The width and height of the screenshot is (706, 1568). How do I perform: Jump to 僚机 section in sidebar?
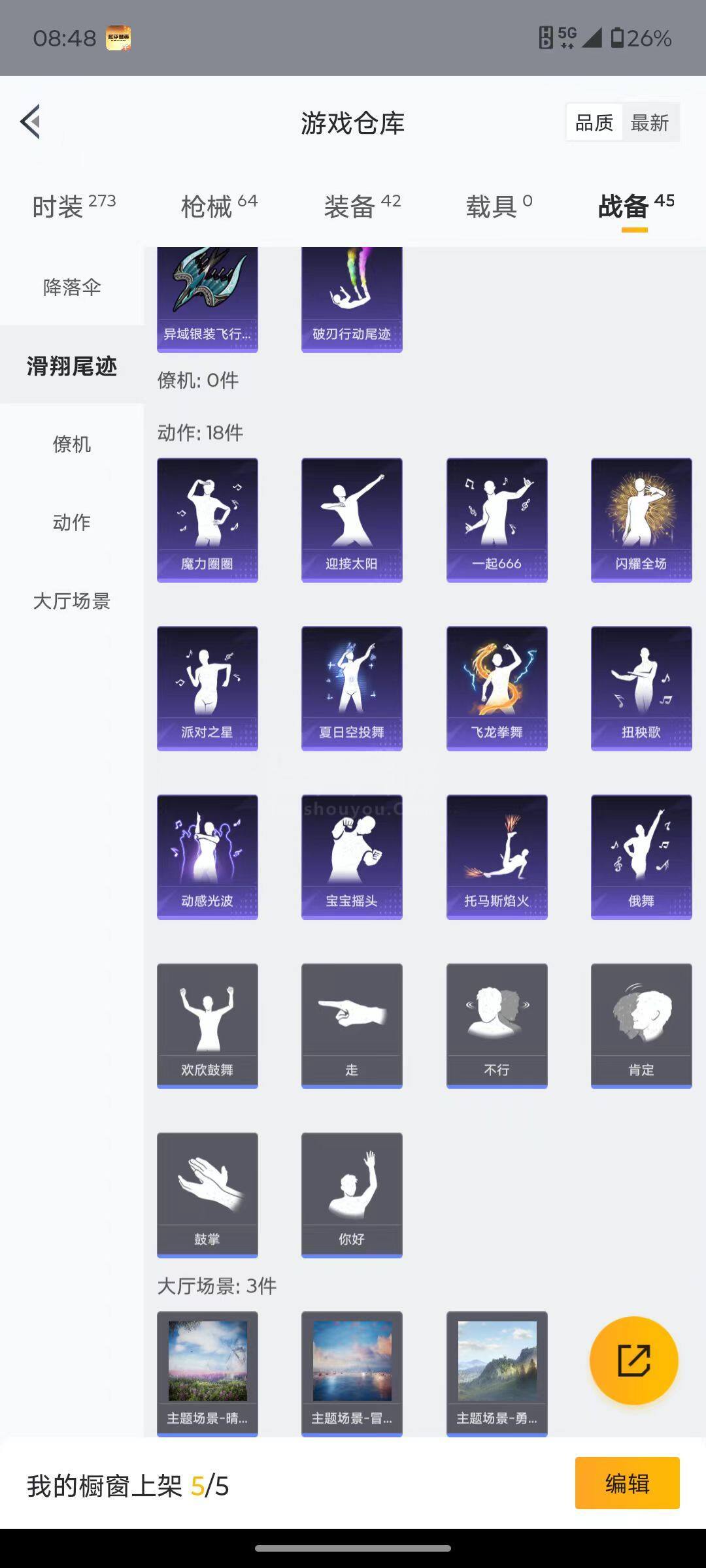72,444
